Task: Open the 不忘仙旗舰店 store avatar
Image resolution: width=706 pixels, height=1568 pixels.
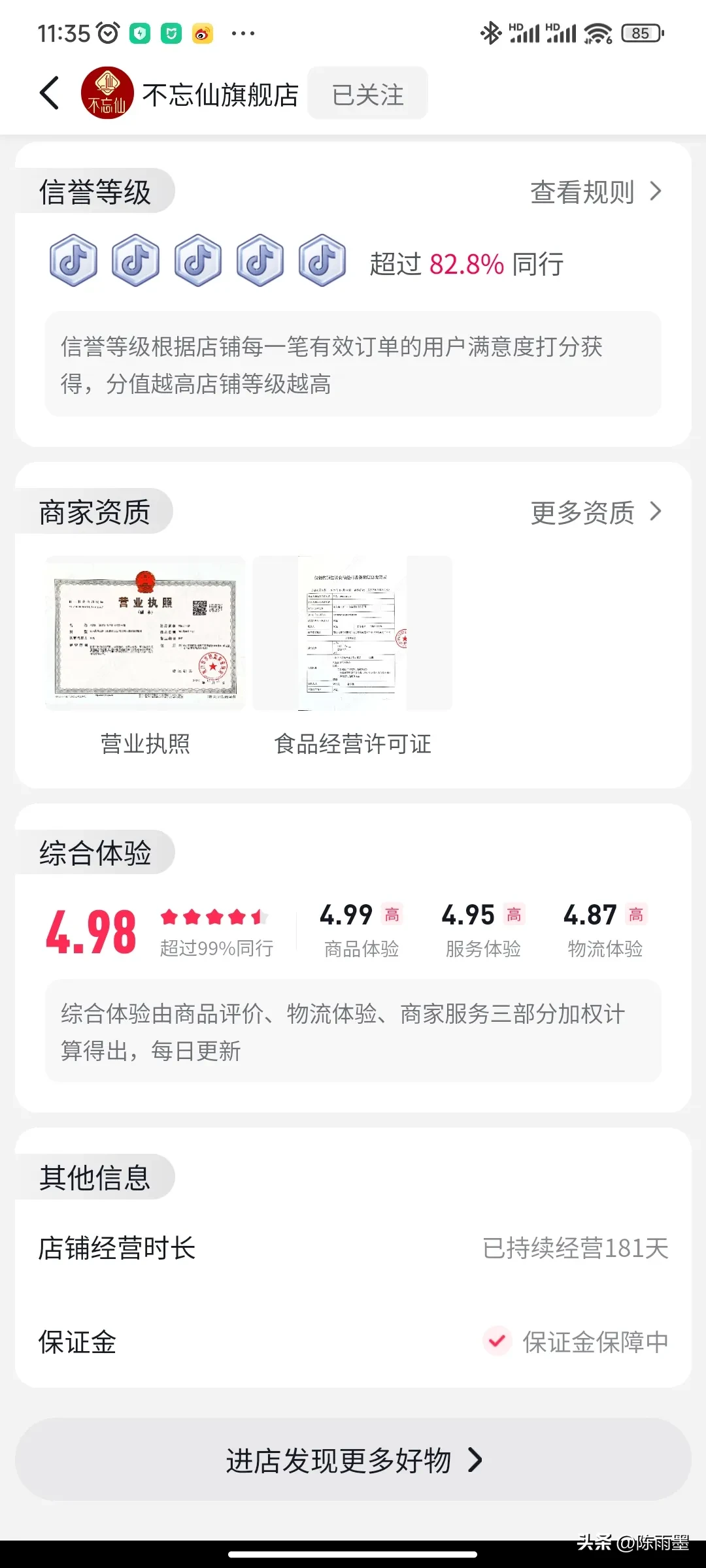Action: (107, 93)
